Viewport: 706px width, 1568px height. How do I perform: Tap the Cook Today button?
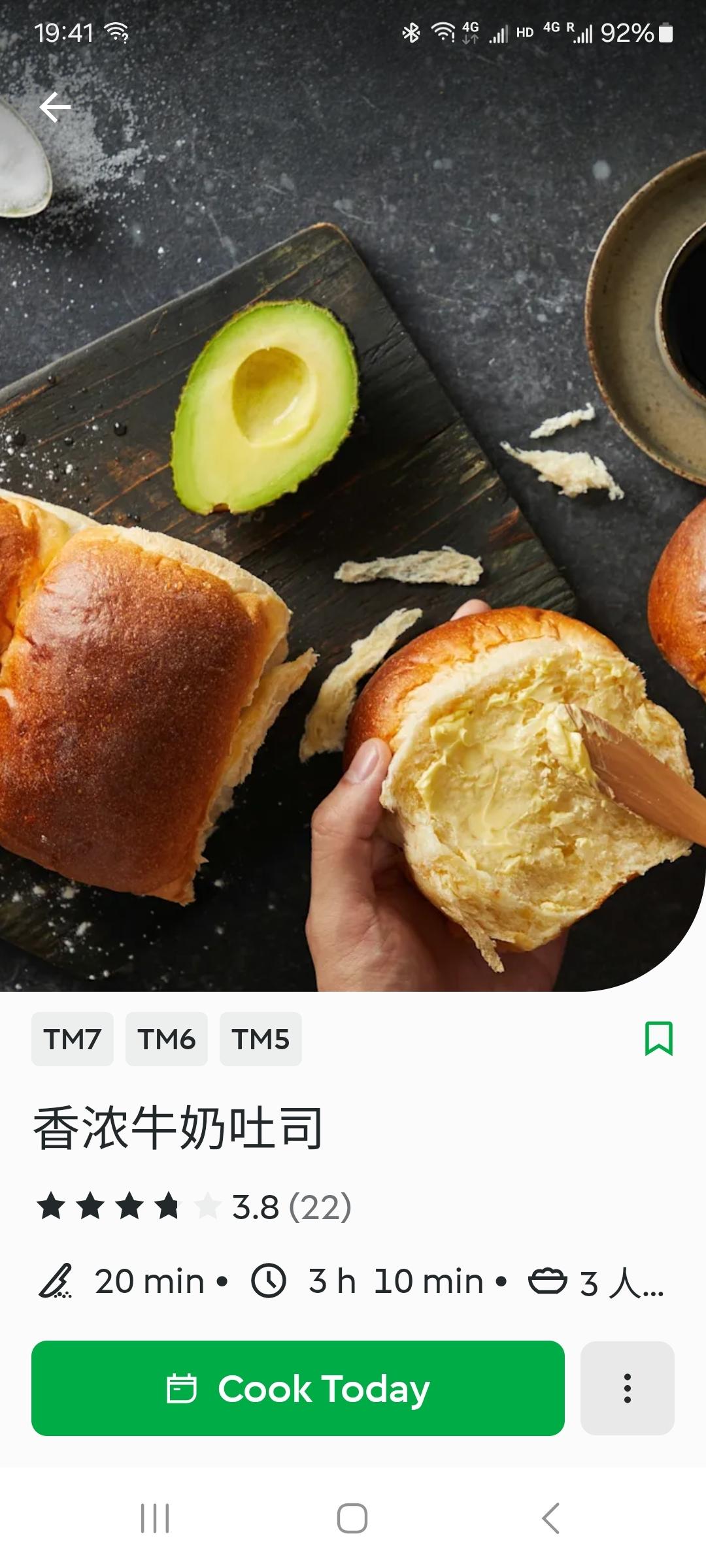[298, 1388]
